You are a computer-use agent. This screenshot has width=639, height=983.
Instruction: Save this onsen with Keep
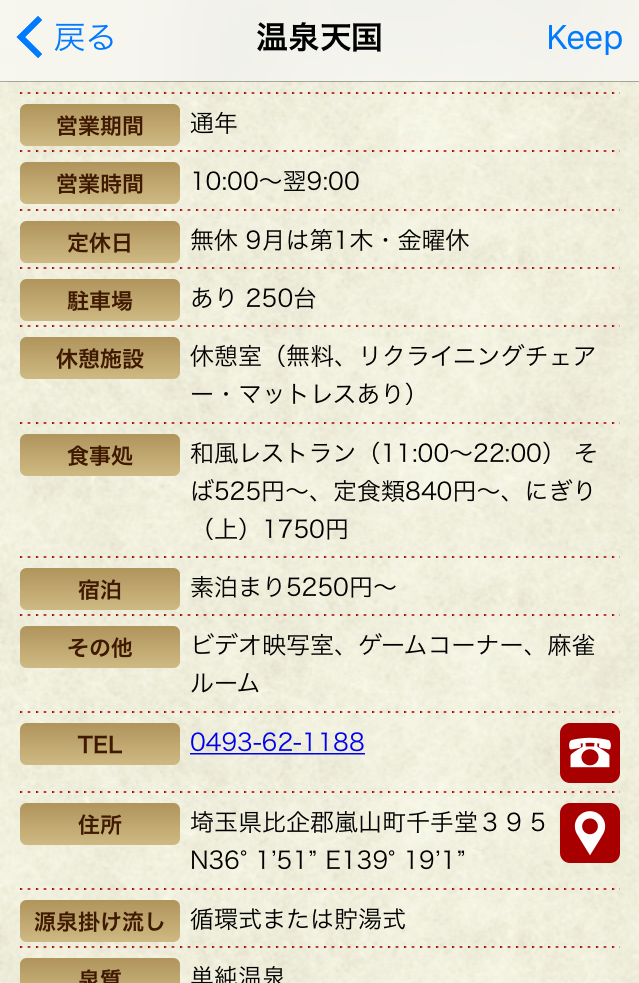tap(584, 38)
